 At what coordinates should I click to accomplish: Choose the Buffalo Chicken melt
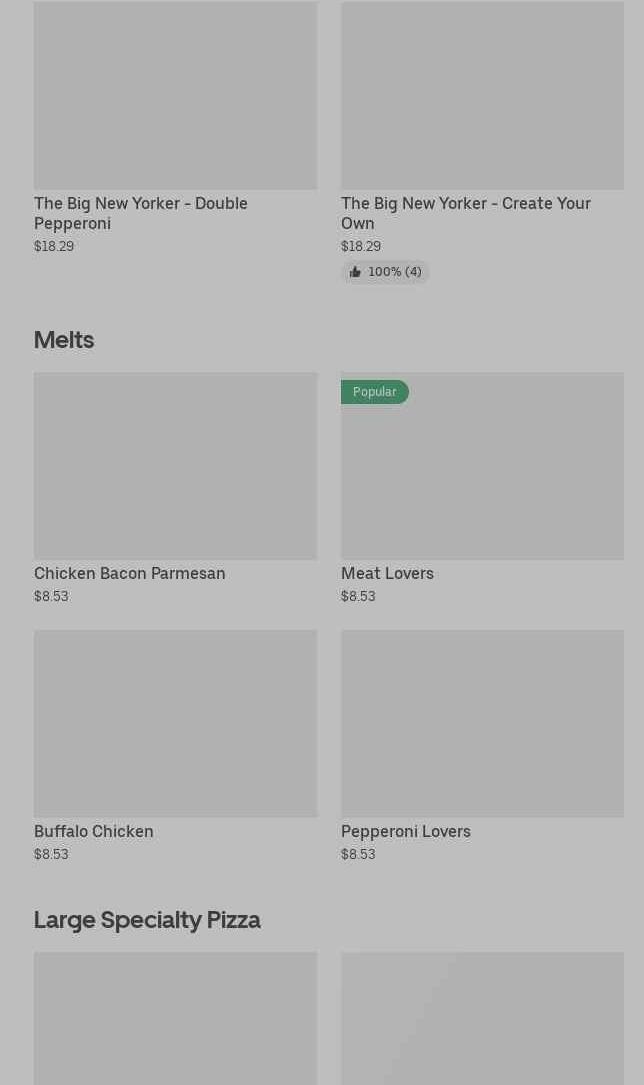tap(175, 746)
